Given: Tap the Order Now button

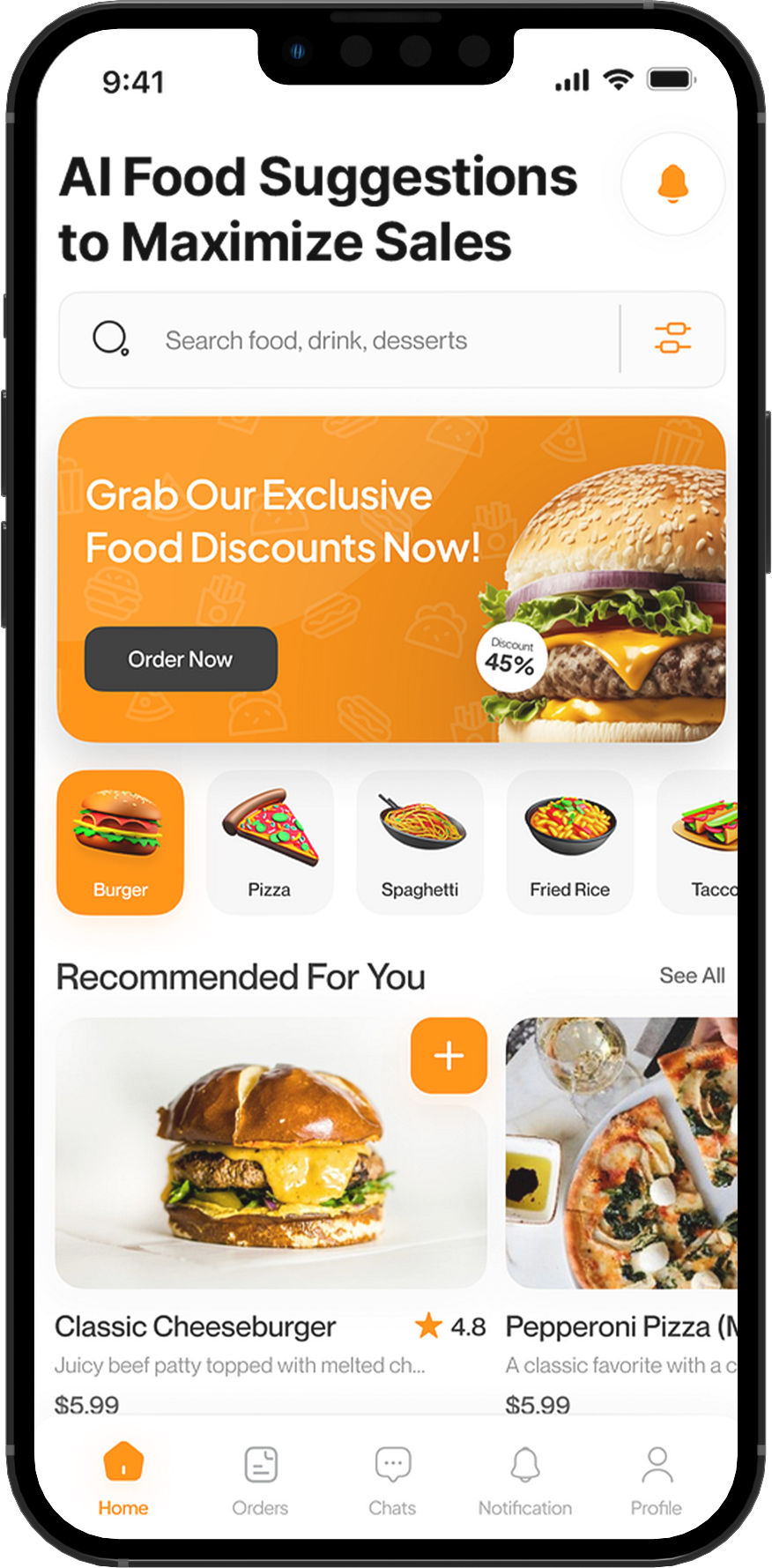Looking at the screenshot, I should [x=181, y=658].
